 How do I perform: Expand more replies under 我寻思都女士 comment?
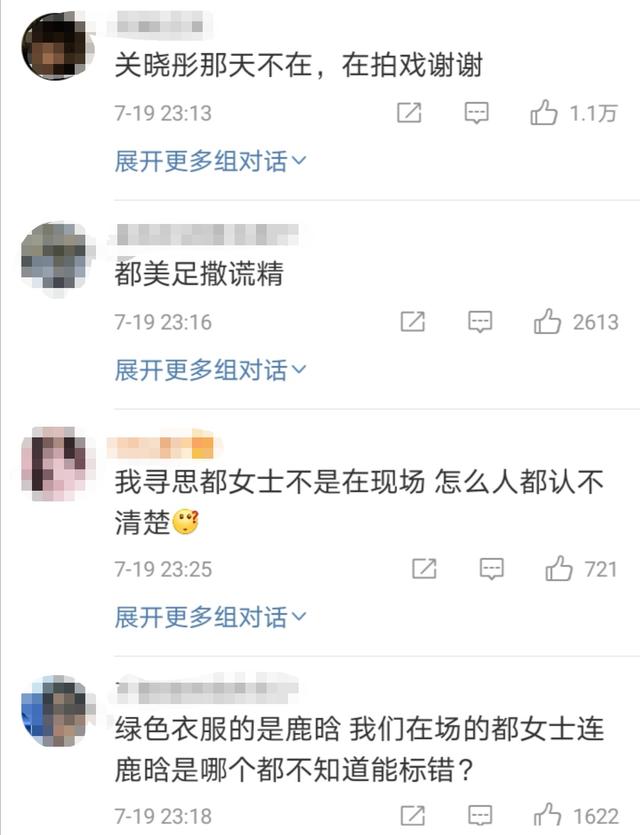[211, 617]
